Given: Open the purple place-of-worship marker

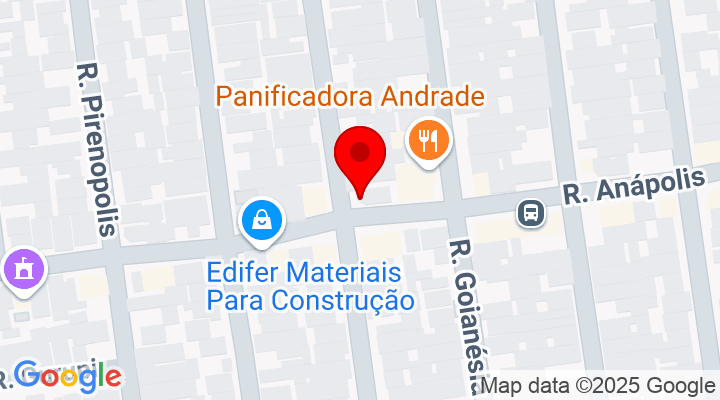Looking at the screenshot, I should [22, 269].
